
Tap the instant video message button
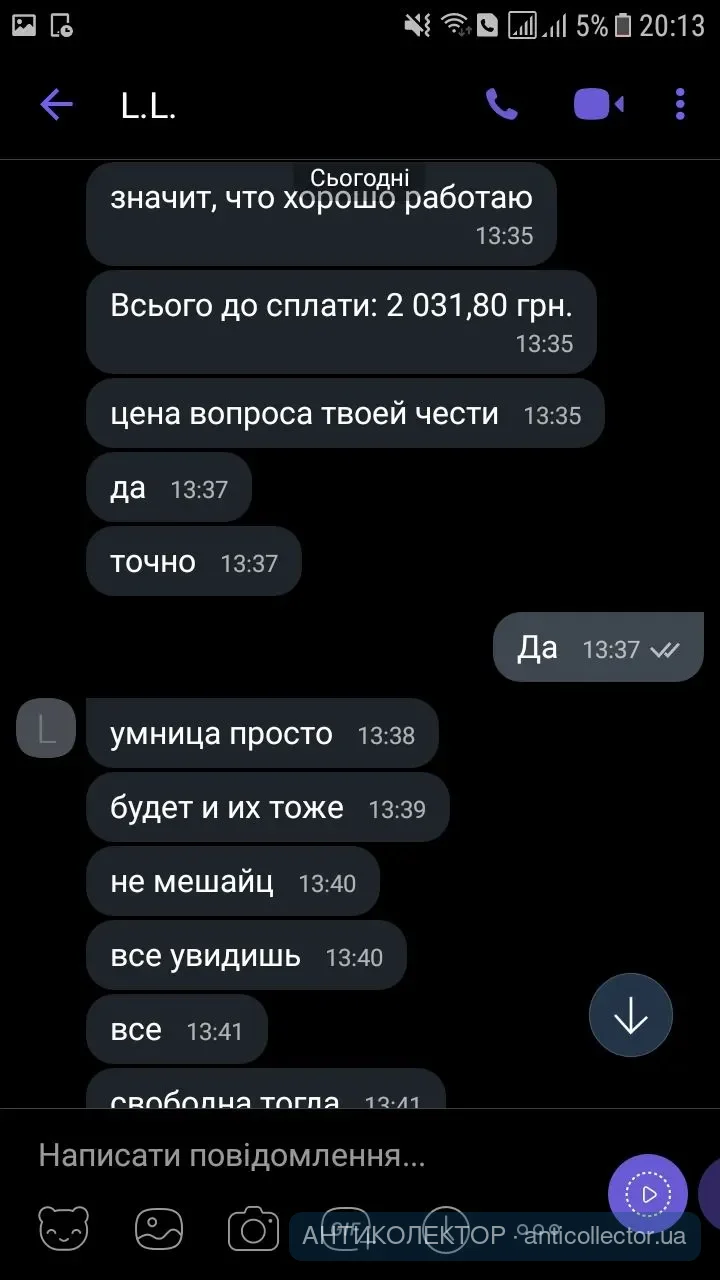[648, 1194]
